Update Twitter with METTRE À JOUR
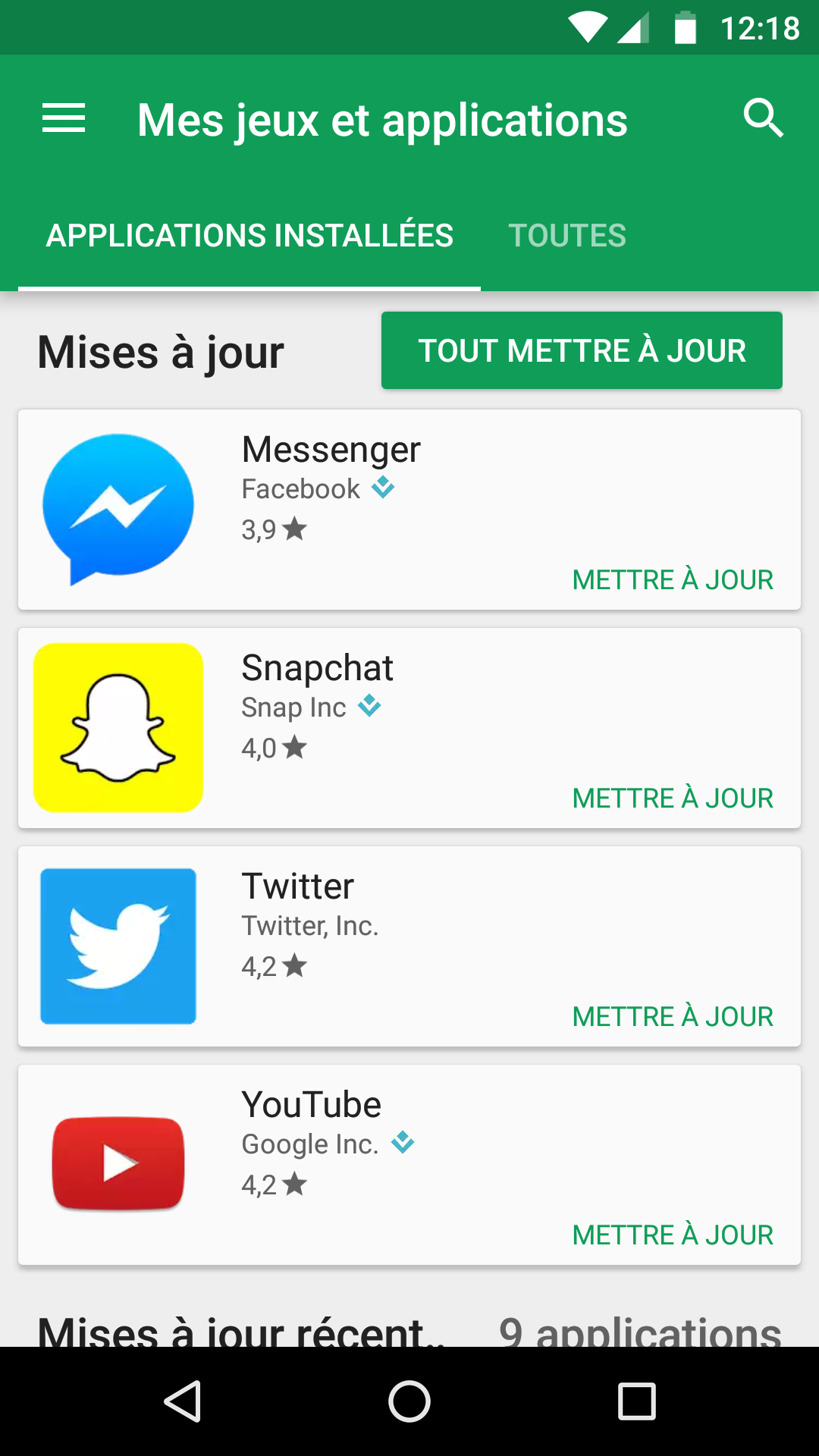 point(673,1017)
